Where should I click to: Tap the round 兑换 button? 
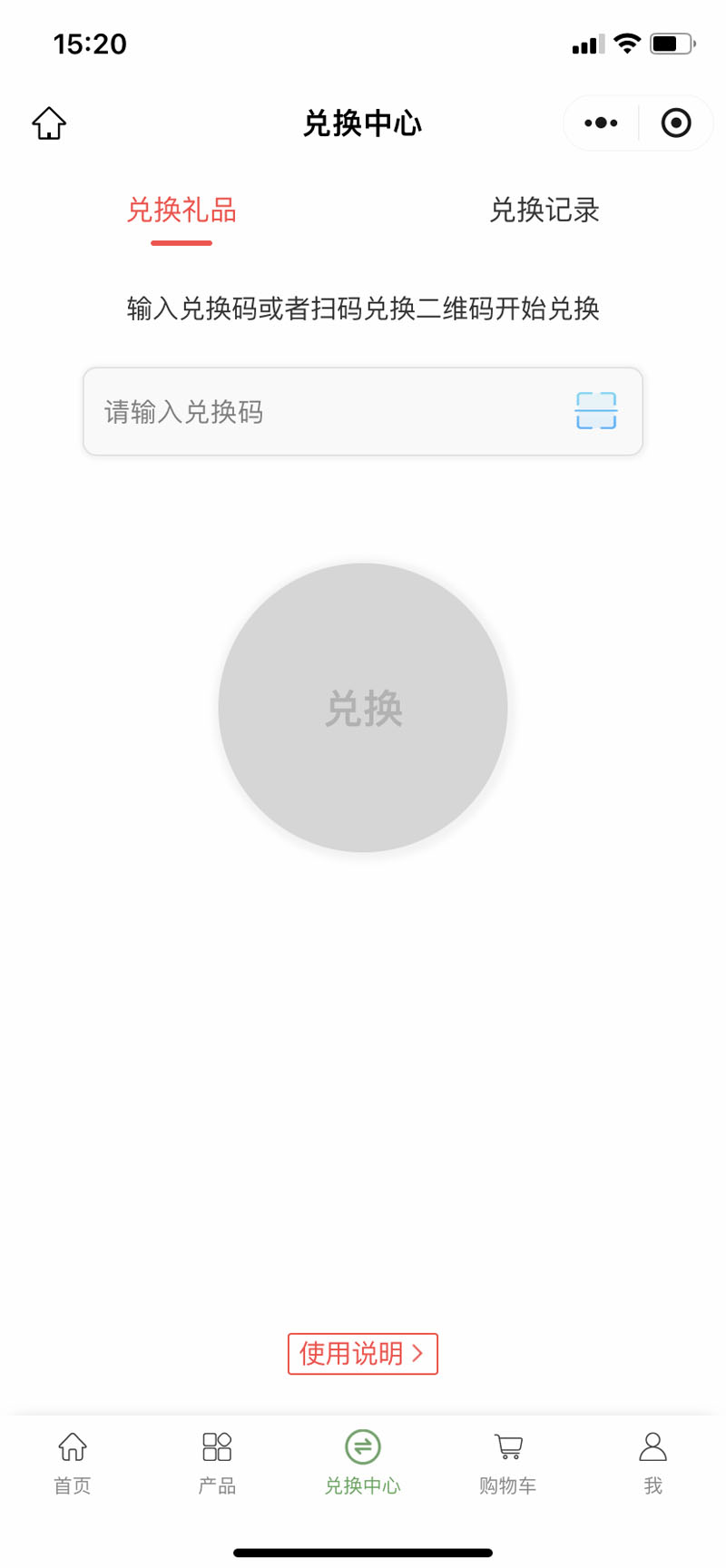(x=363, y=708)
